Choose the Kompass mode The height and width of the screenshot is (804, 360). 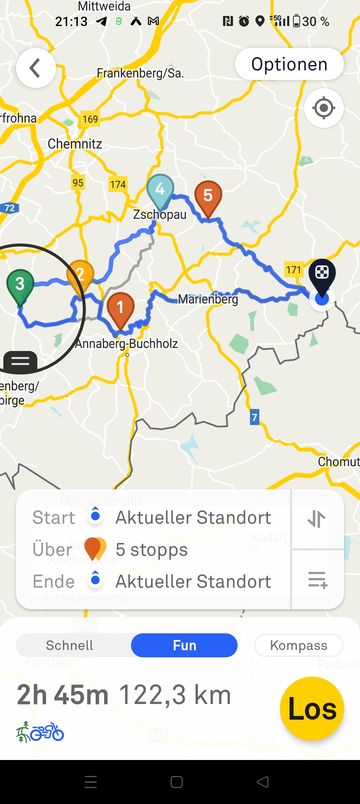click(298, 645)
